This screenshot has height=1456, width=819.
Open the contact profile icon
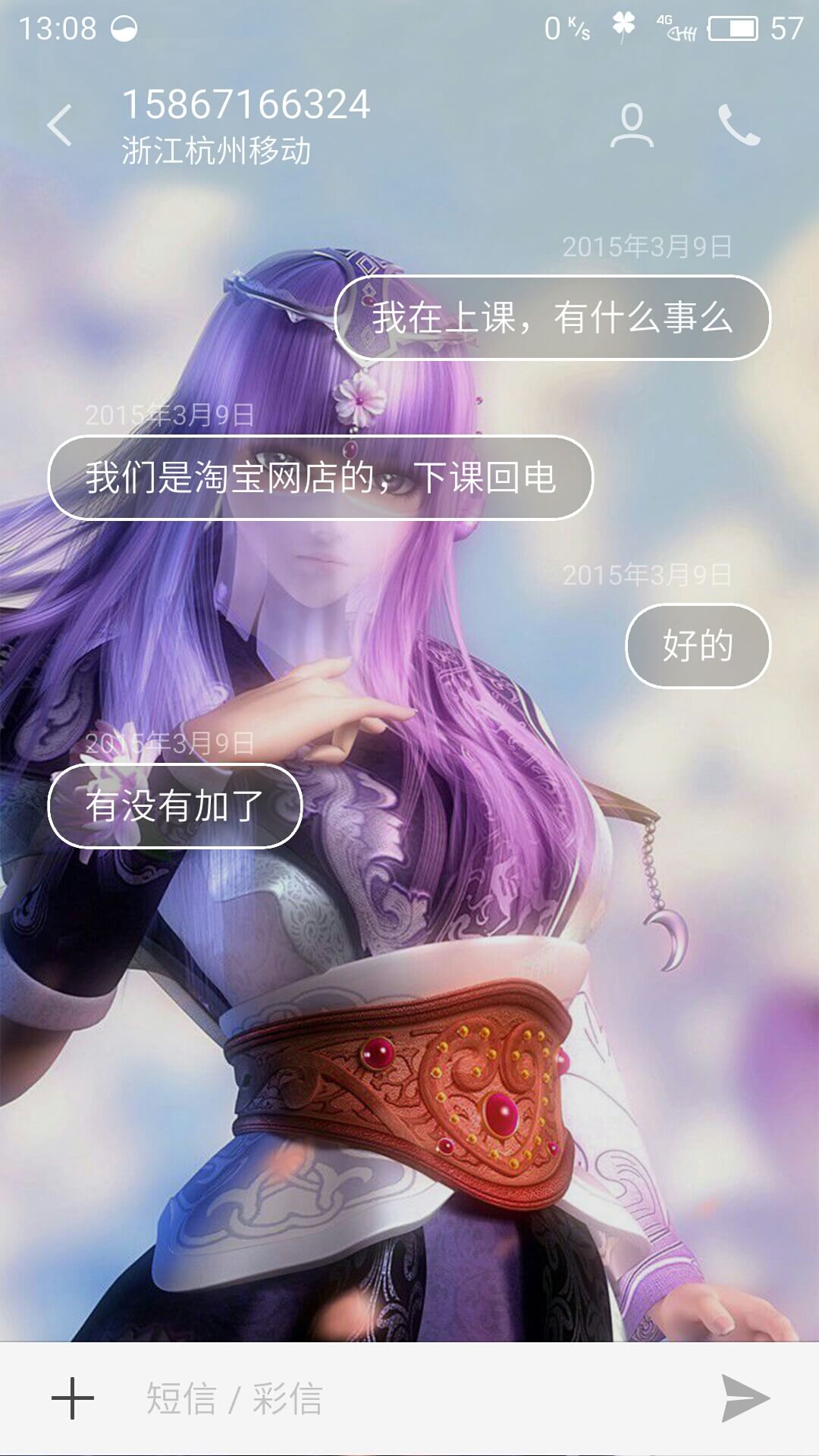click(x=632, y=125)
